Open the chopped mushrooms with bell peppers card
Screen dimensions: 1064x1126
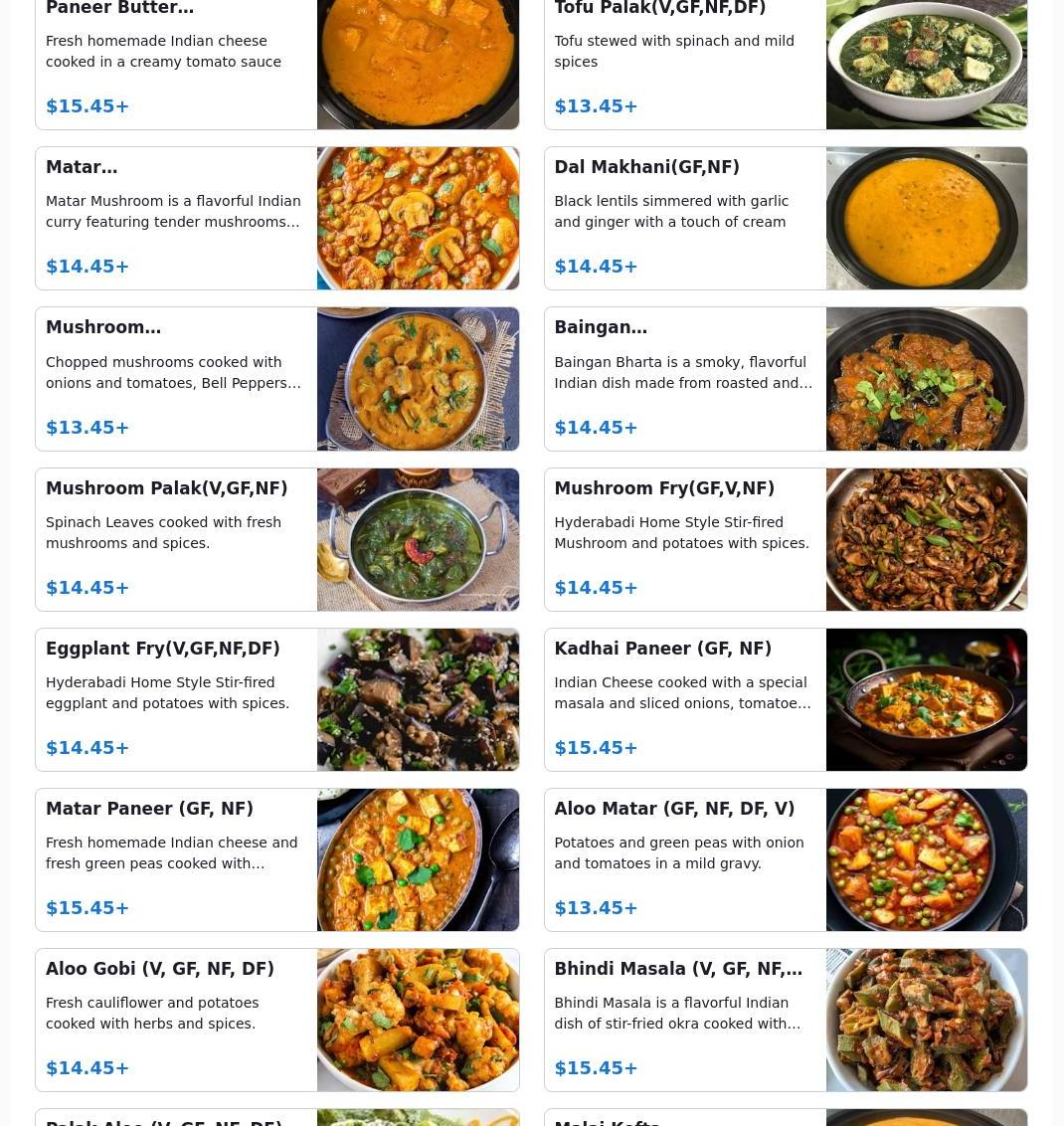(276, 379)
